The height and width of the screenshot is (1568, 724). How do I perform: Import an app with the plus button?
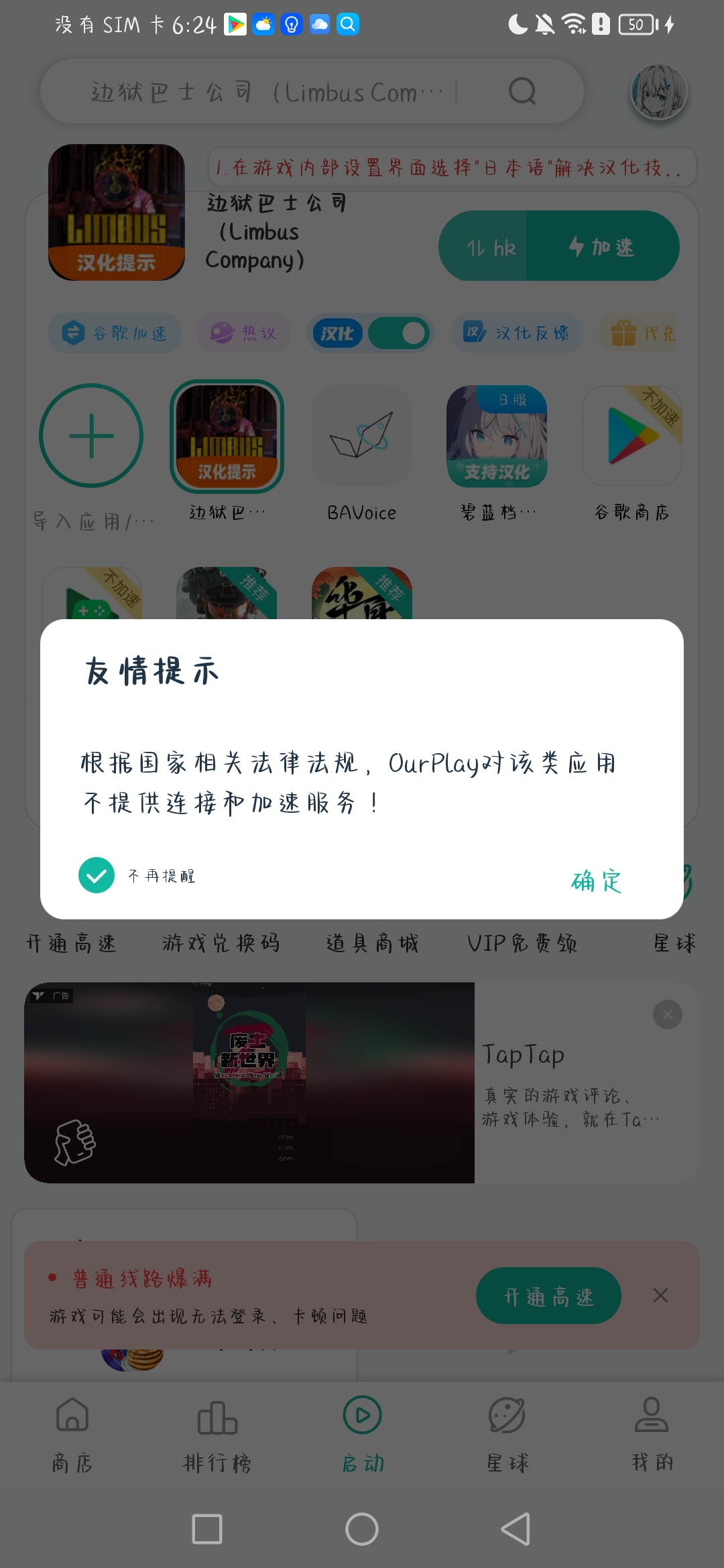(91, 436)
